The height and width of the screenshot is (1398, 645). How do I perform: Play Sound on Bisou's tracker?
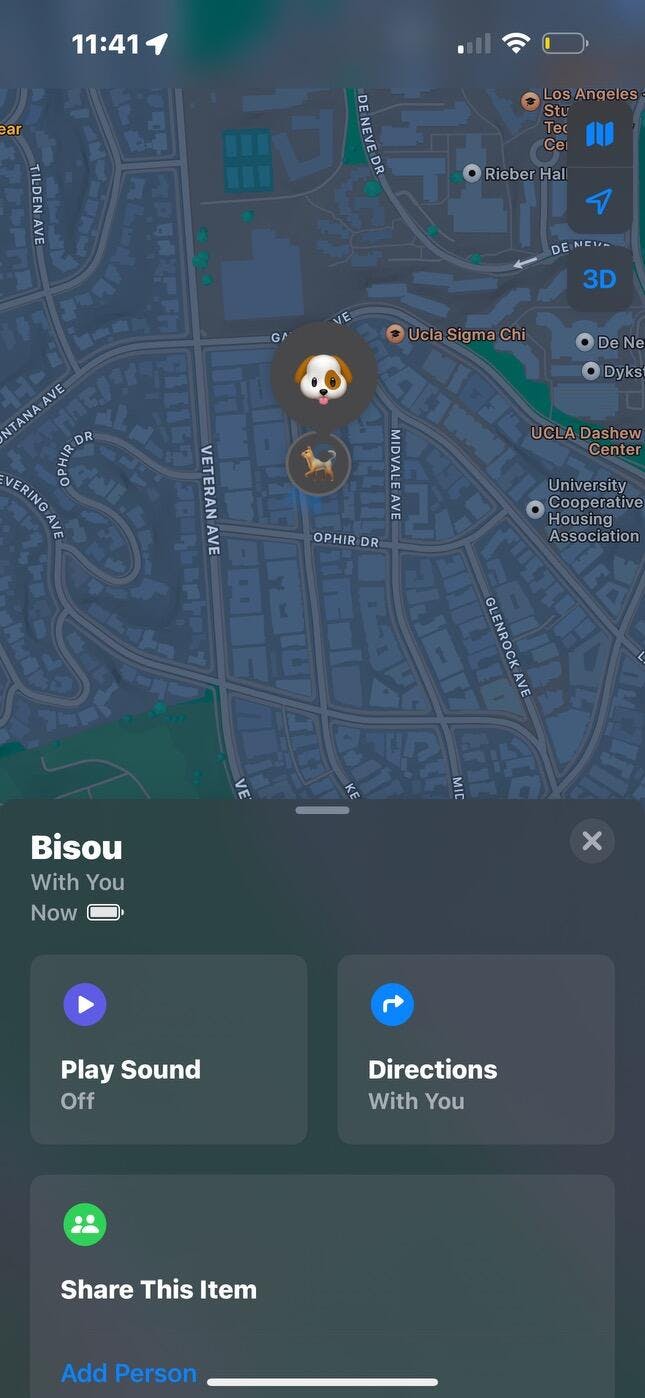168,1049
